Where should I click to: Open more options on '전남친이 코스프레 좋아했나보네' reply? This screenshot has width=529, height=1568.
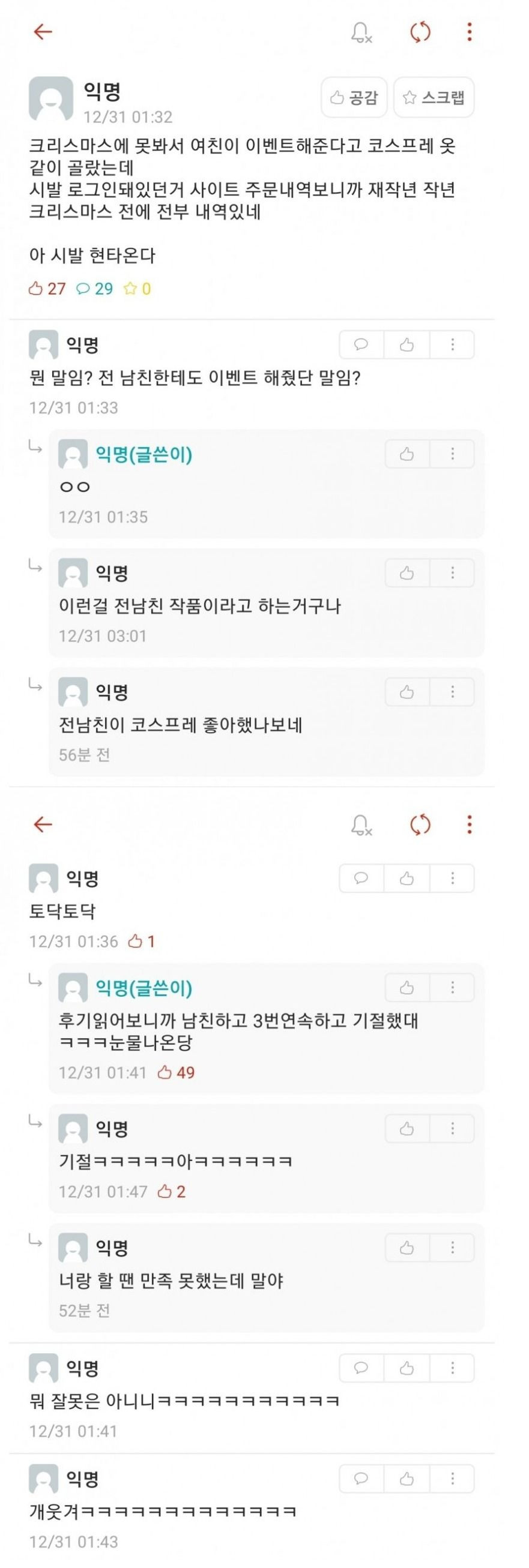pos(452,692)
